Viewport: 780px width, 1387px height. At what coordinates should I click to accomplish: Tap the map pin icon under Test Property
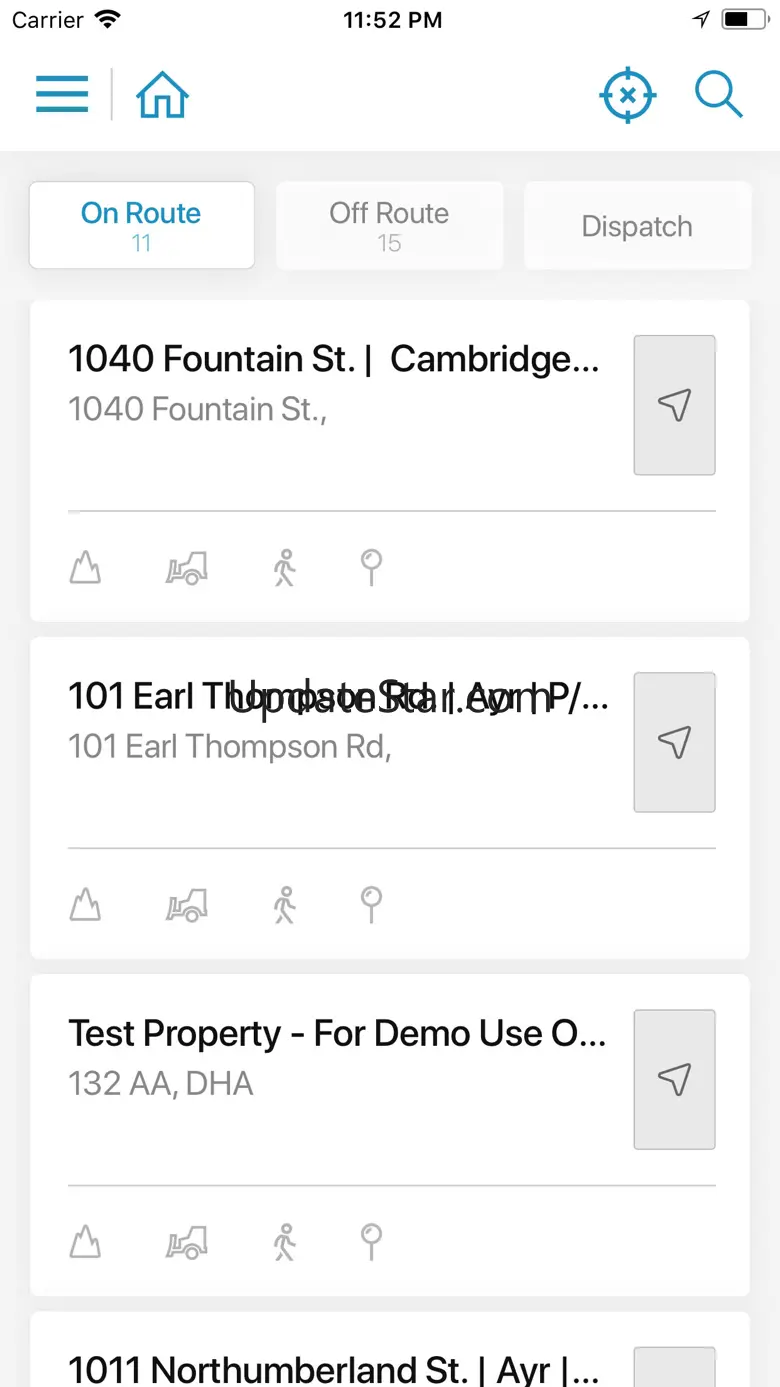pyautogui.click(x=371, y=1242)
